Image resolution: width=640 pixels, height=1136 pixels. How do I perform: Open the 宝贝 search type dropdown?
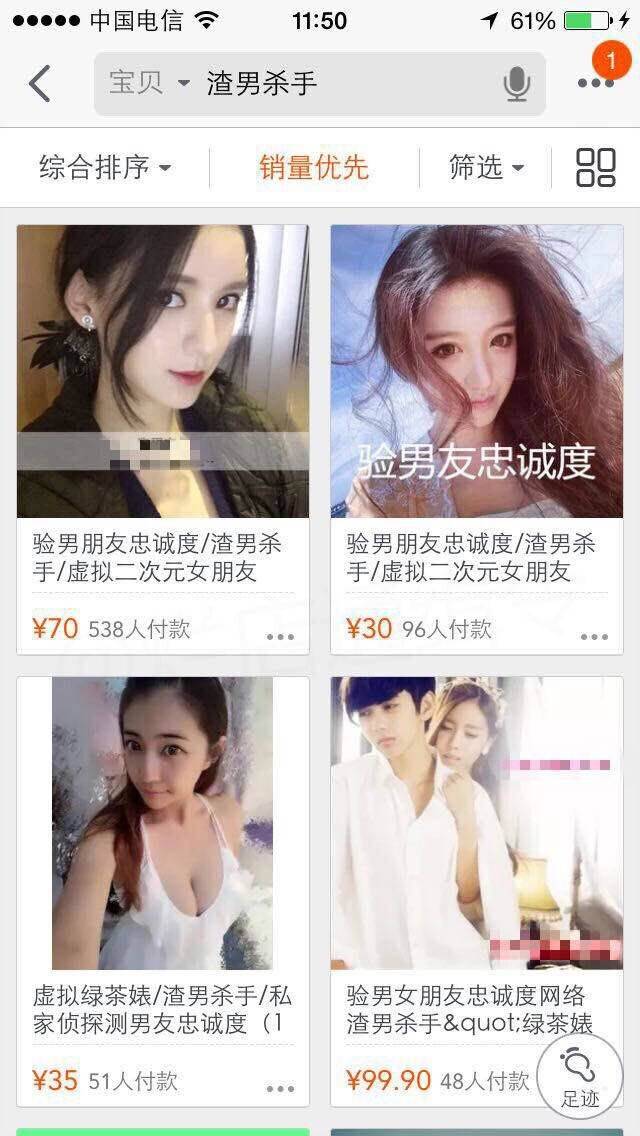[148, 84]
